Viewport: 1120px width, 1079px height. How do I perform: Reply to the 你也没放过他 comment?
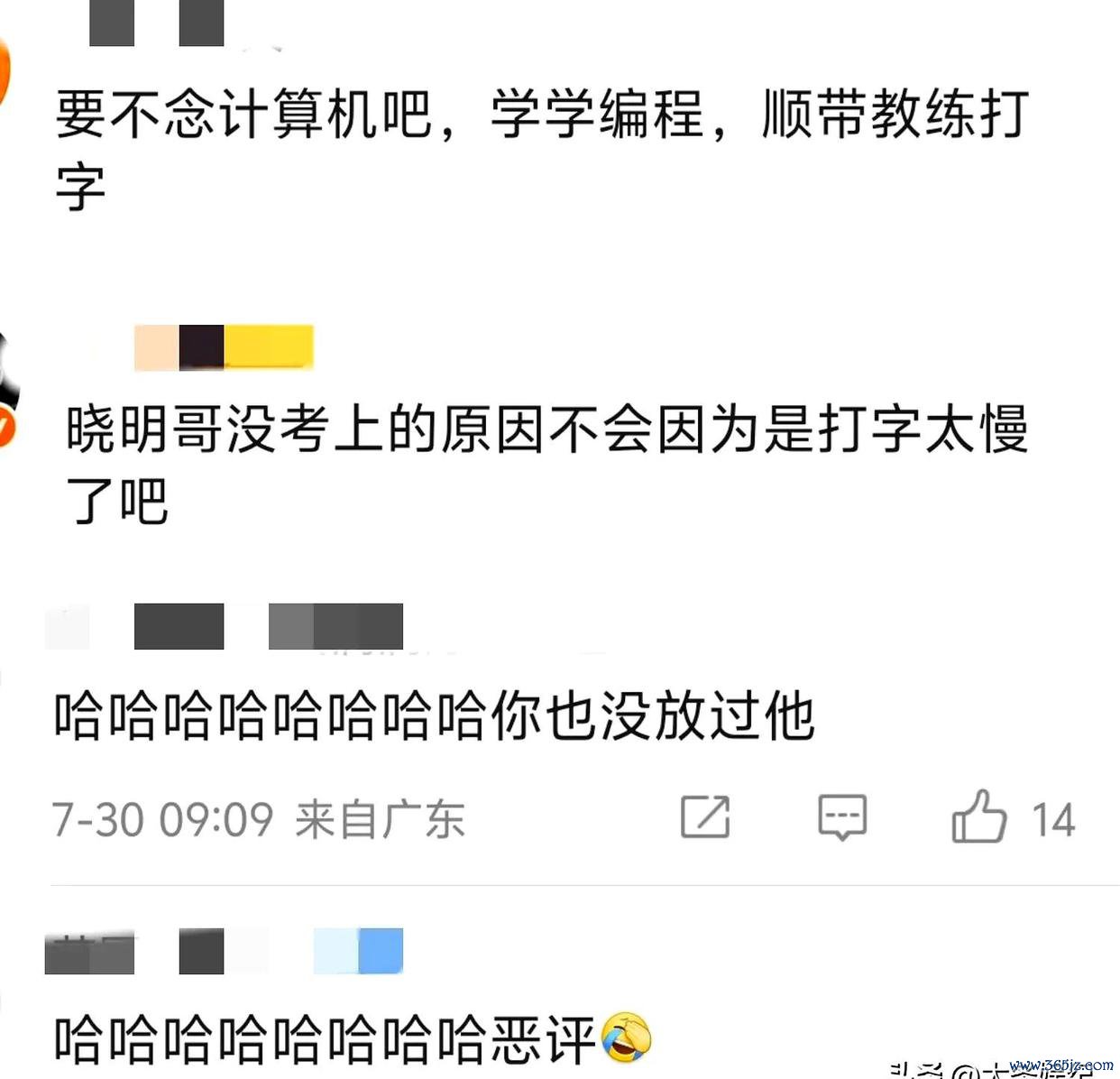click(842, 817)
